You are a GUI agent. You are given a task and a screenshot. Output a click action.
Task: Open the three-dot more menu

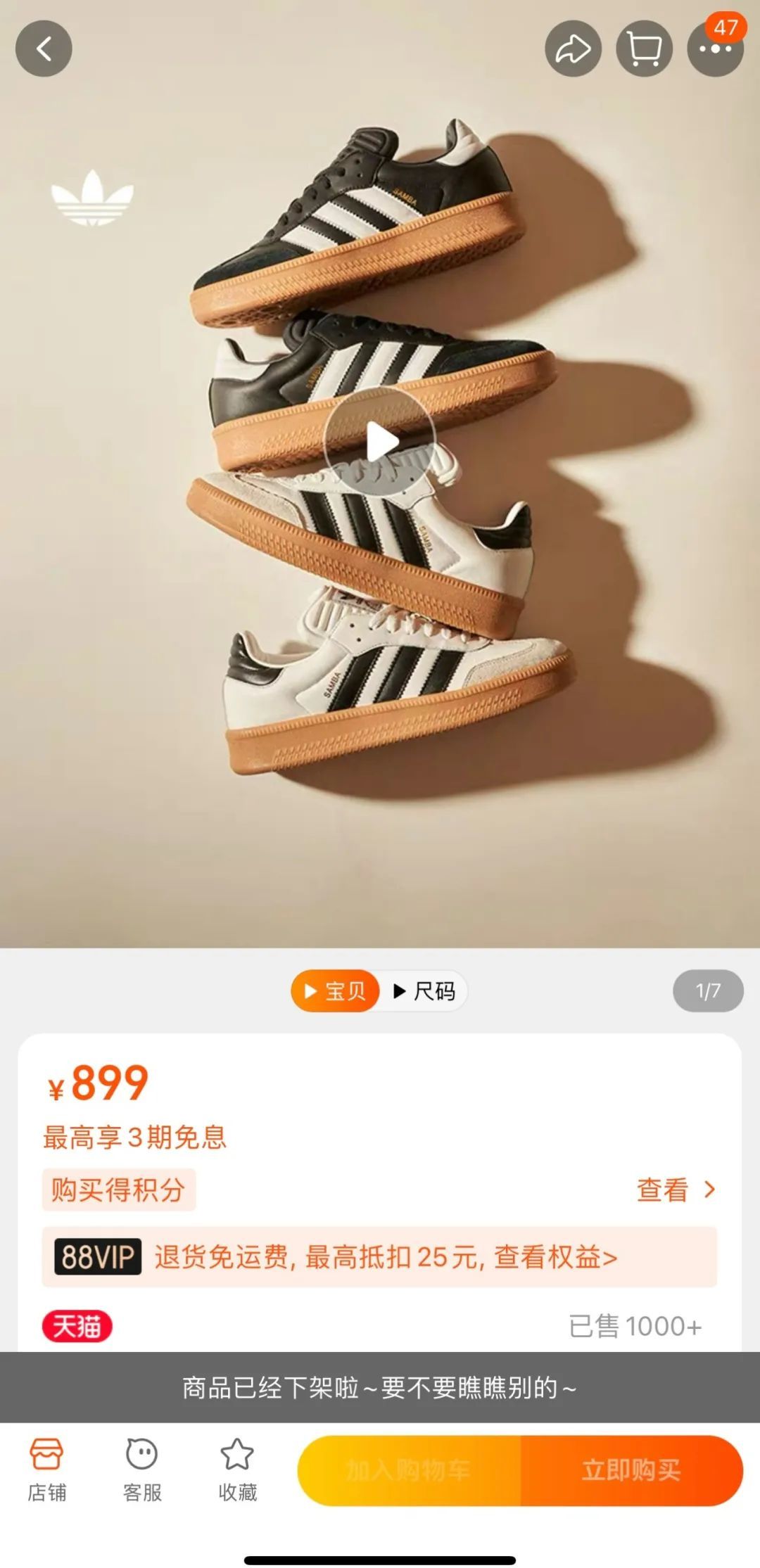[715, 49]
